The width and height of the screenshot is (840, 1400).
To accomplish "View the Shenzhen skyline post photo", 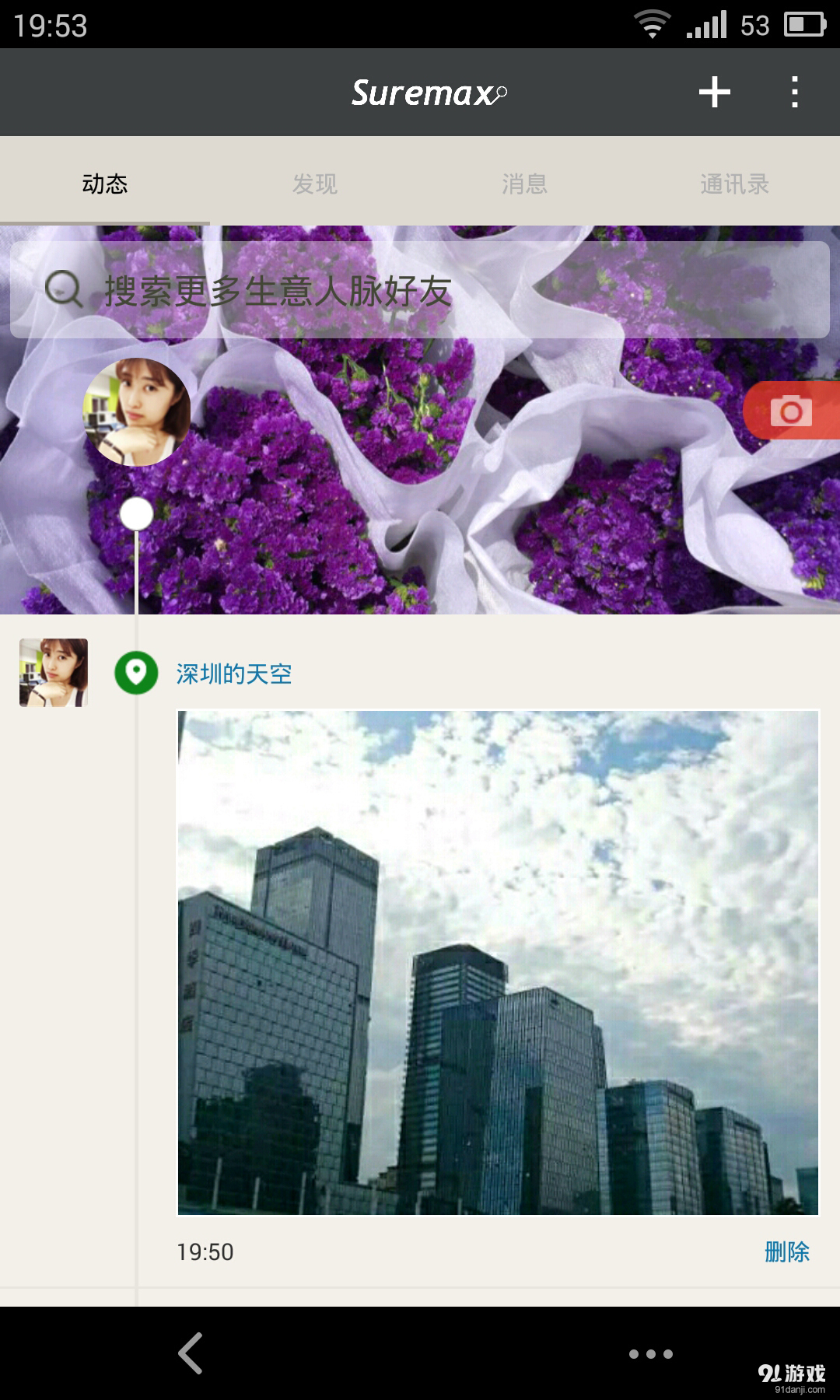I will 498,962.
